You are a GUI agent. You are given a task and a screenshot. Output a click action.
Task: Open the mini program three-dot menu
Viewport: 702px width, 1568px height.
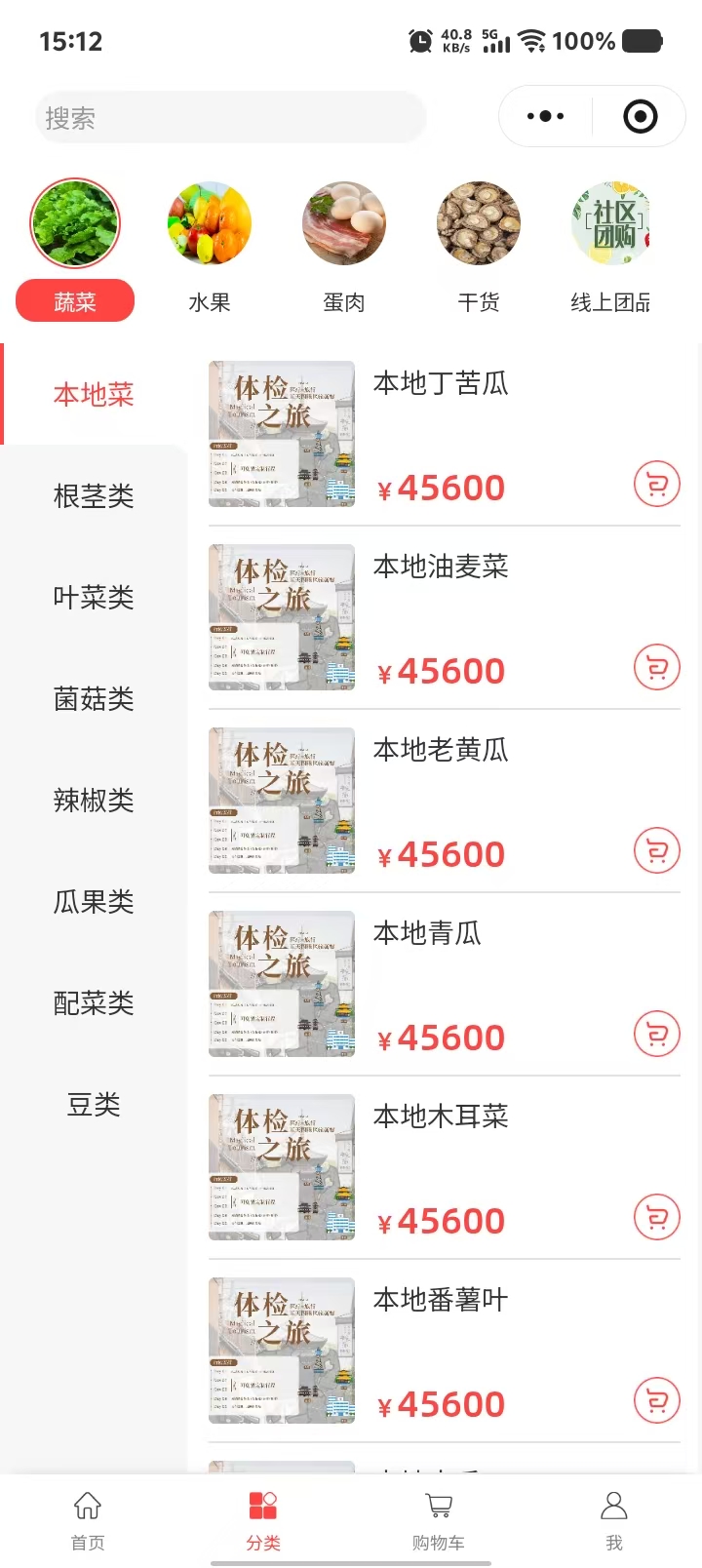545,117
